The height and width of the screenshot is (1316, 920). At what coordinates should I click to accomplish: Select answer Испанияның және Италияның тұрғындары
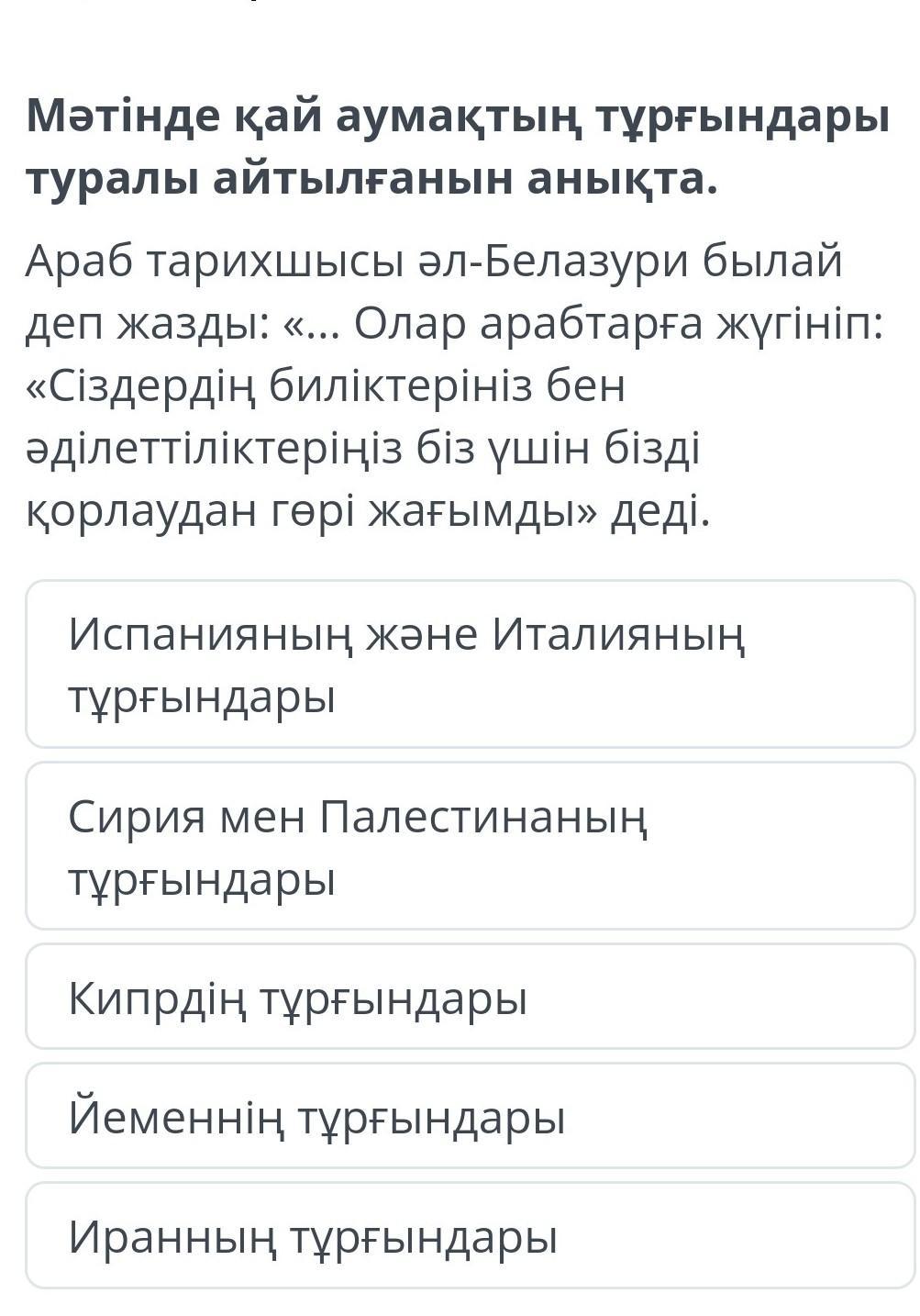coord(470,664)
